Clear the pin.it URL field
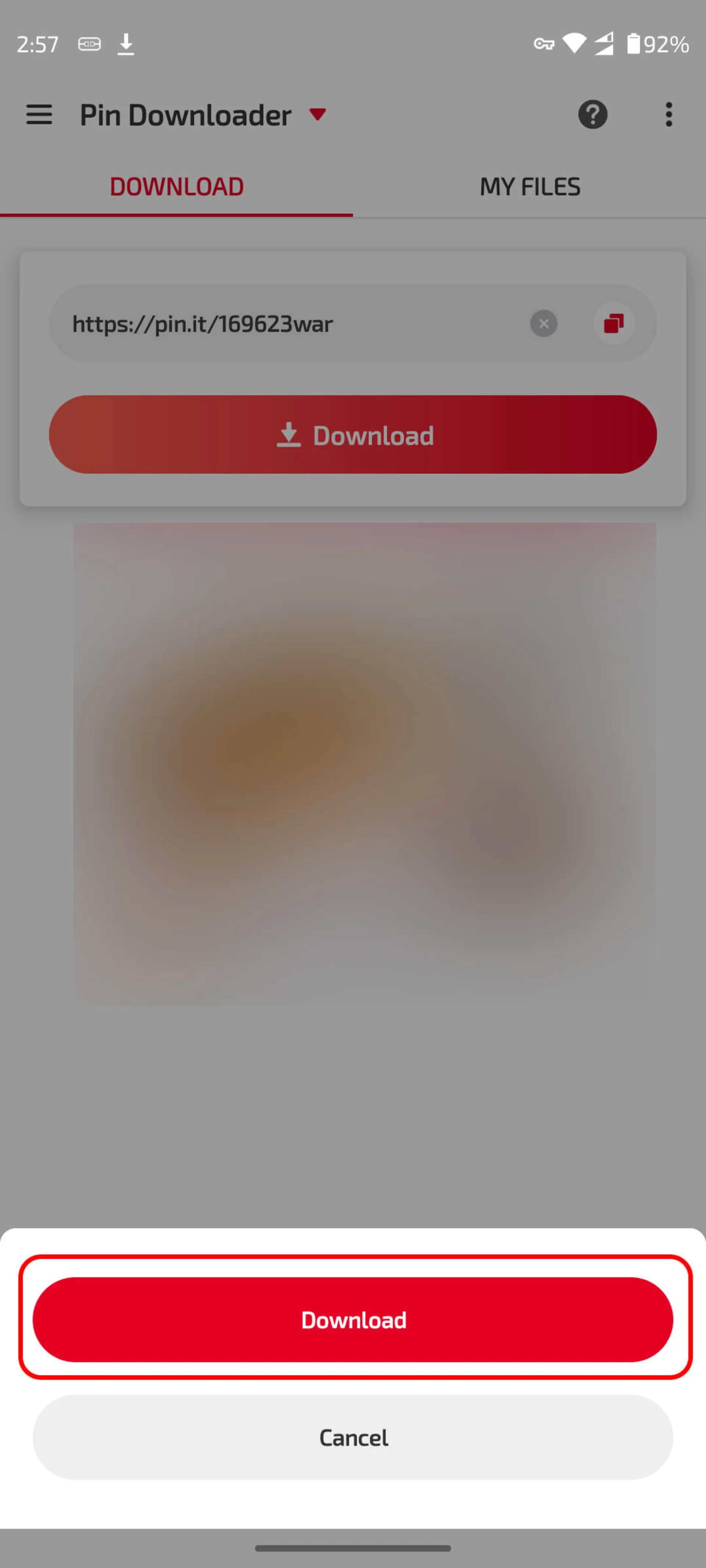This screenshot has width=706, height=1568. point(543,324)
